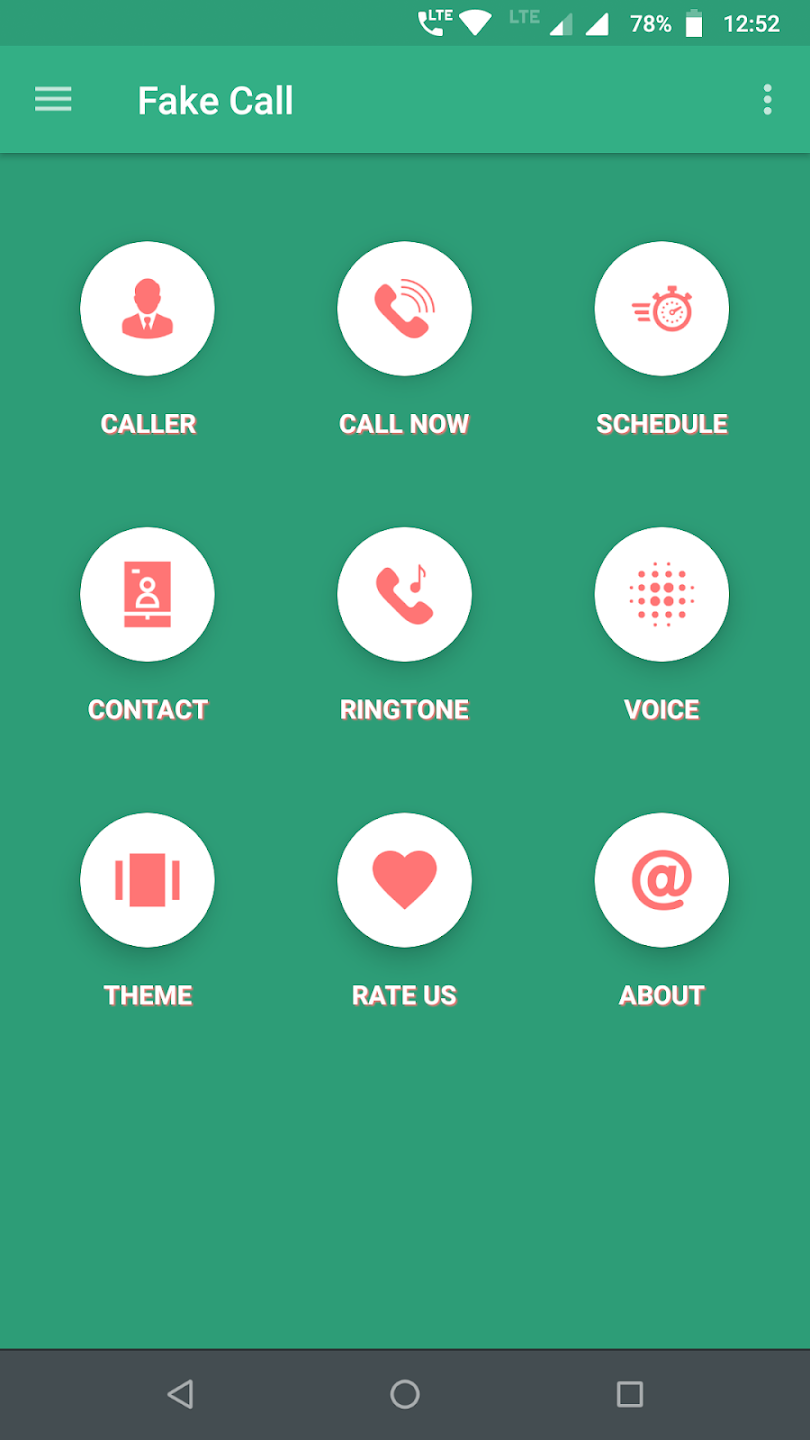Open the Voice option
This screenshot has width=810, height=1440.
point(661,594)
